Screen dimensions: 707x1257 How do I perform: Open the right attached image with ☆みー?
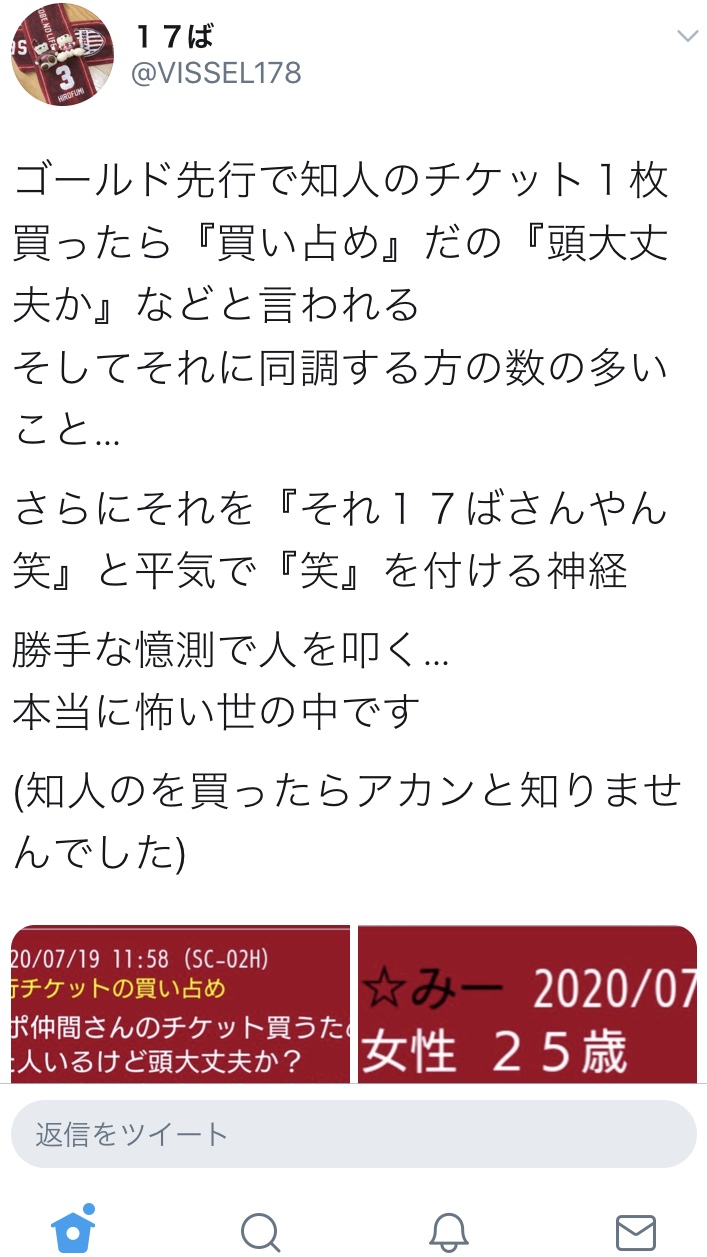527,1003
